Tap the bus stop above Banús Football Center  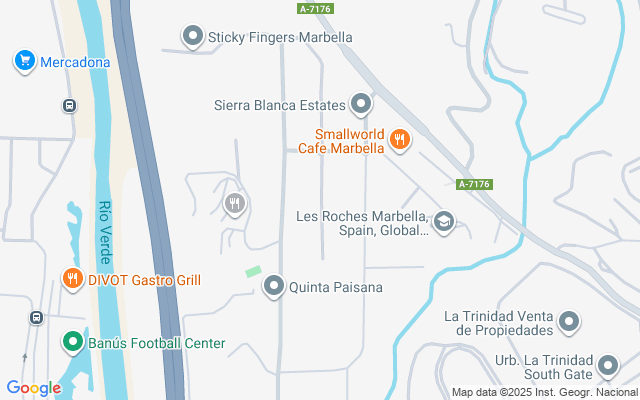tap(36, 318)
